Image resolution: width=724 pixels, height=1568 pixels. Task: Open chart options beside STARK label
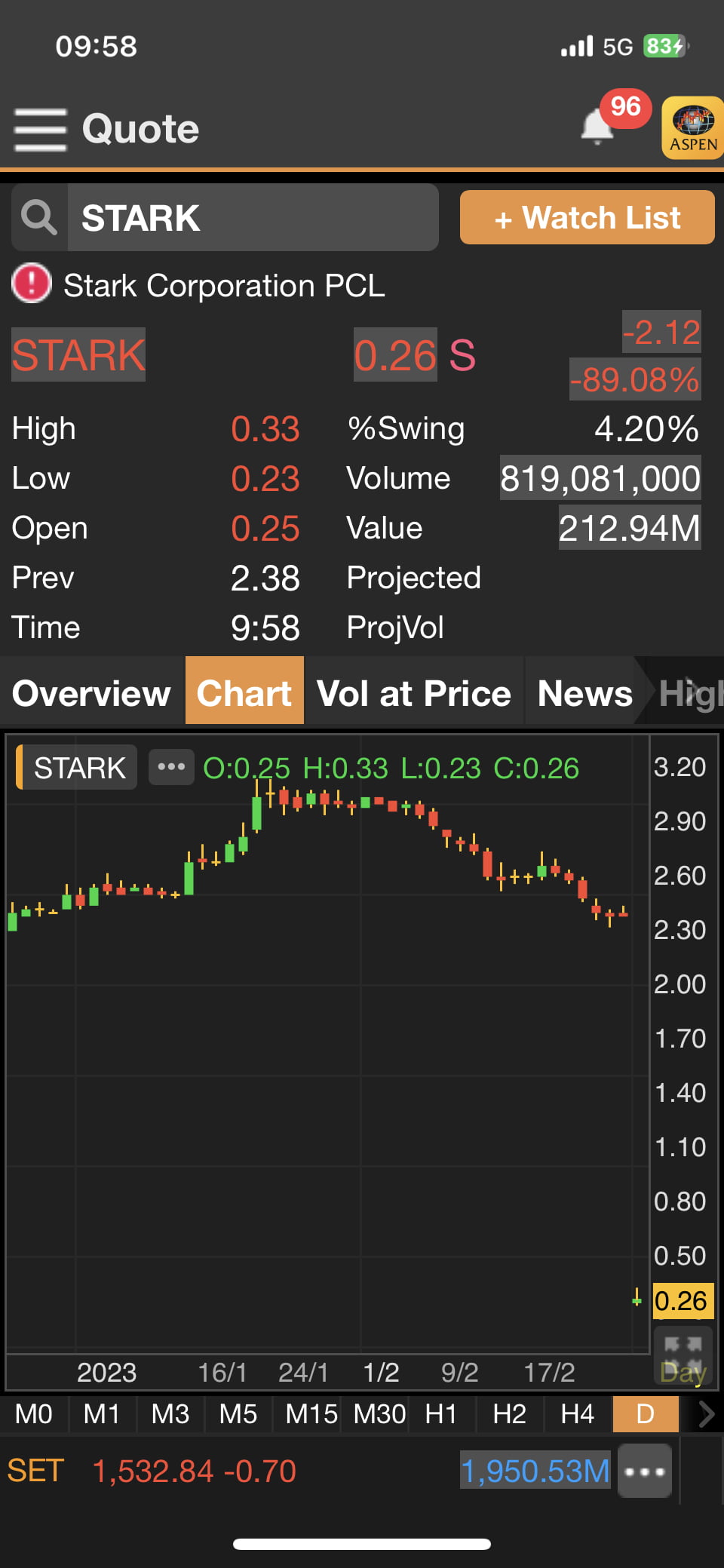(171, 767)
